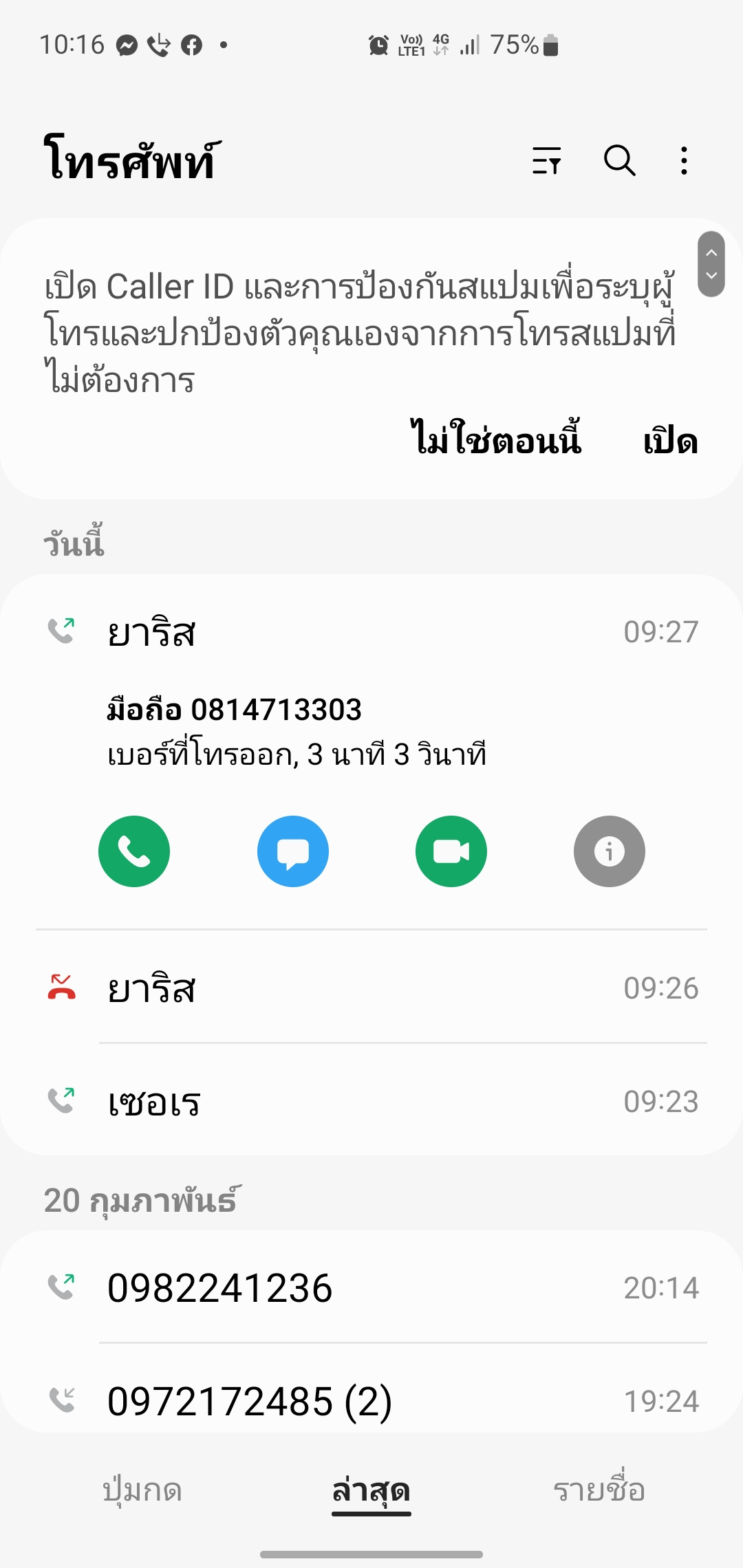View contact details via the info icon
This screenshot has height=1568, width=743.
tap(610, 851)
